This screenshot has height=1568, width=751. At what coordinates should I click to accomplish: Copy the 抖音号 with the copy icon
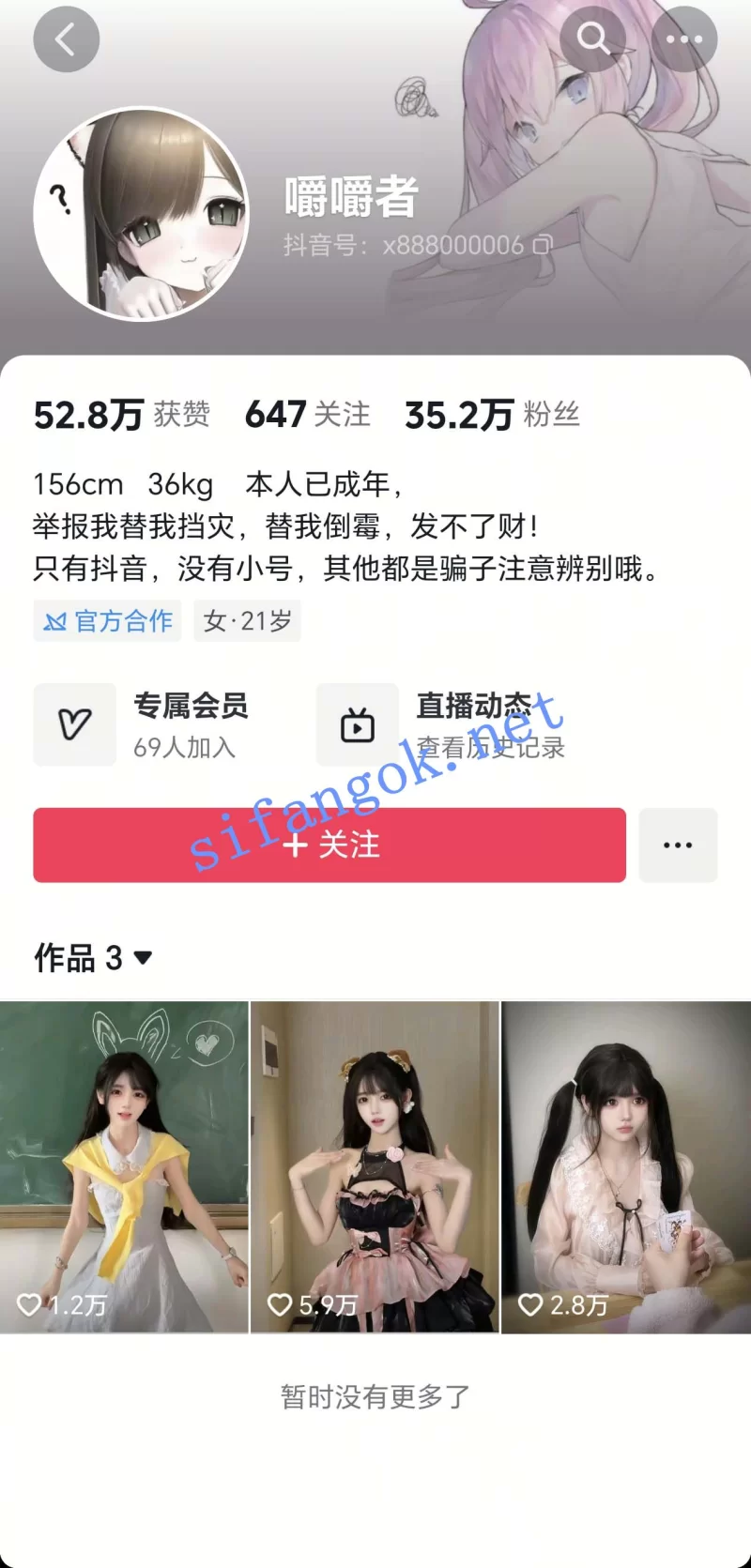544,245
